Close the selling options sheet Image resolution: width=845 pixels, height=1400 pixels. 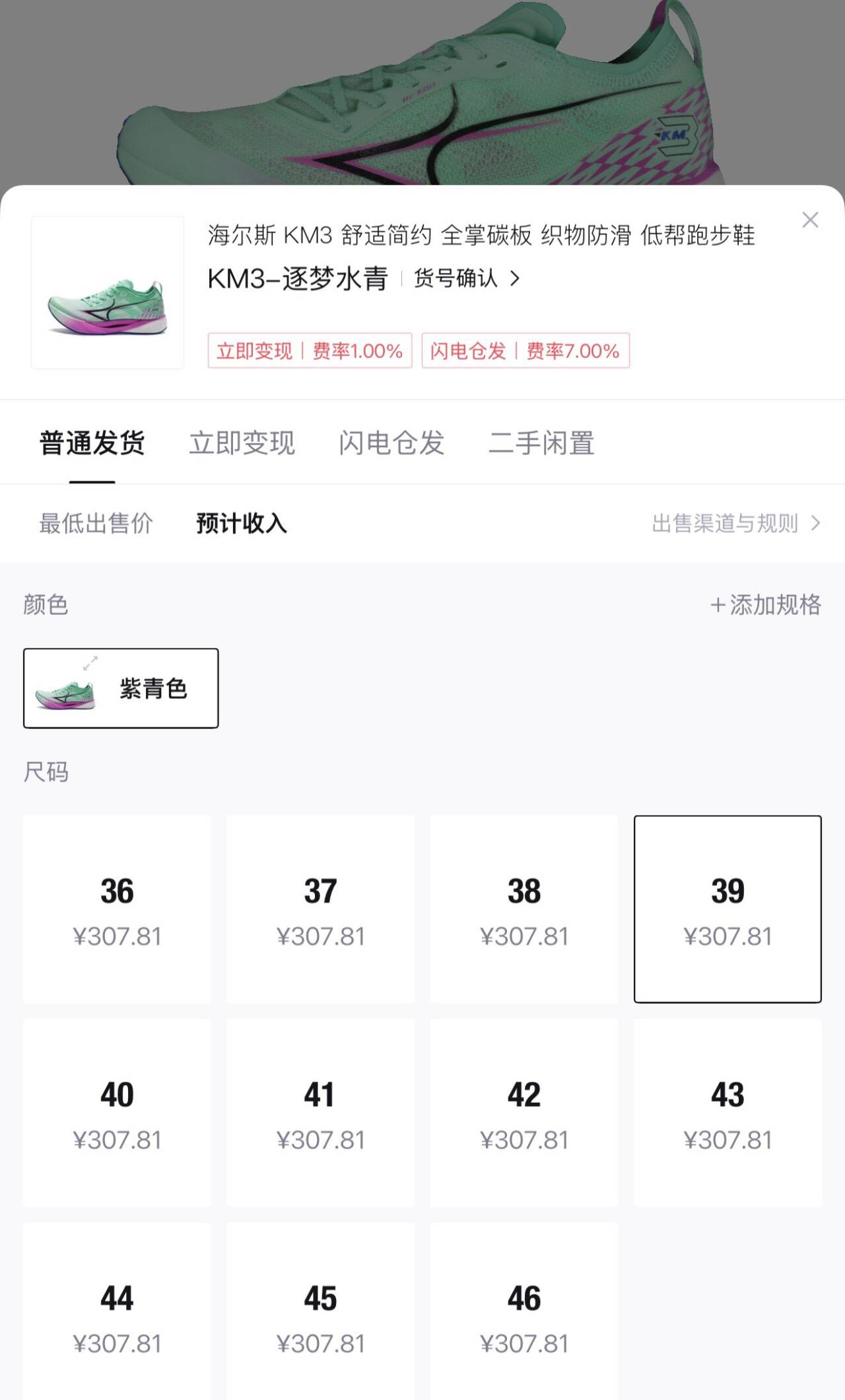tap(810, 220)
